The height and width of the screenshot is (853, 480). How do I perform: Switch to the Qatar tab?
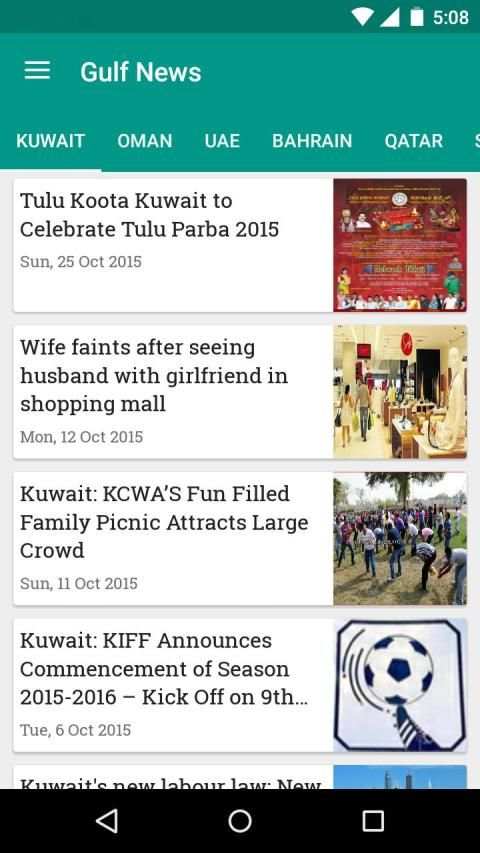point(413,141)
